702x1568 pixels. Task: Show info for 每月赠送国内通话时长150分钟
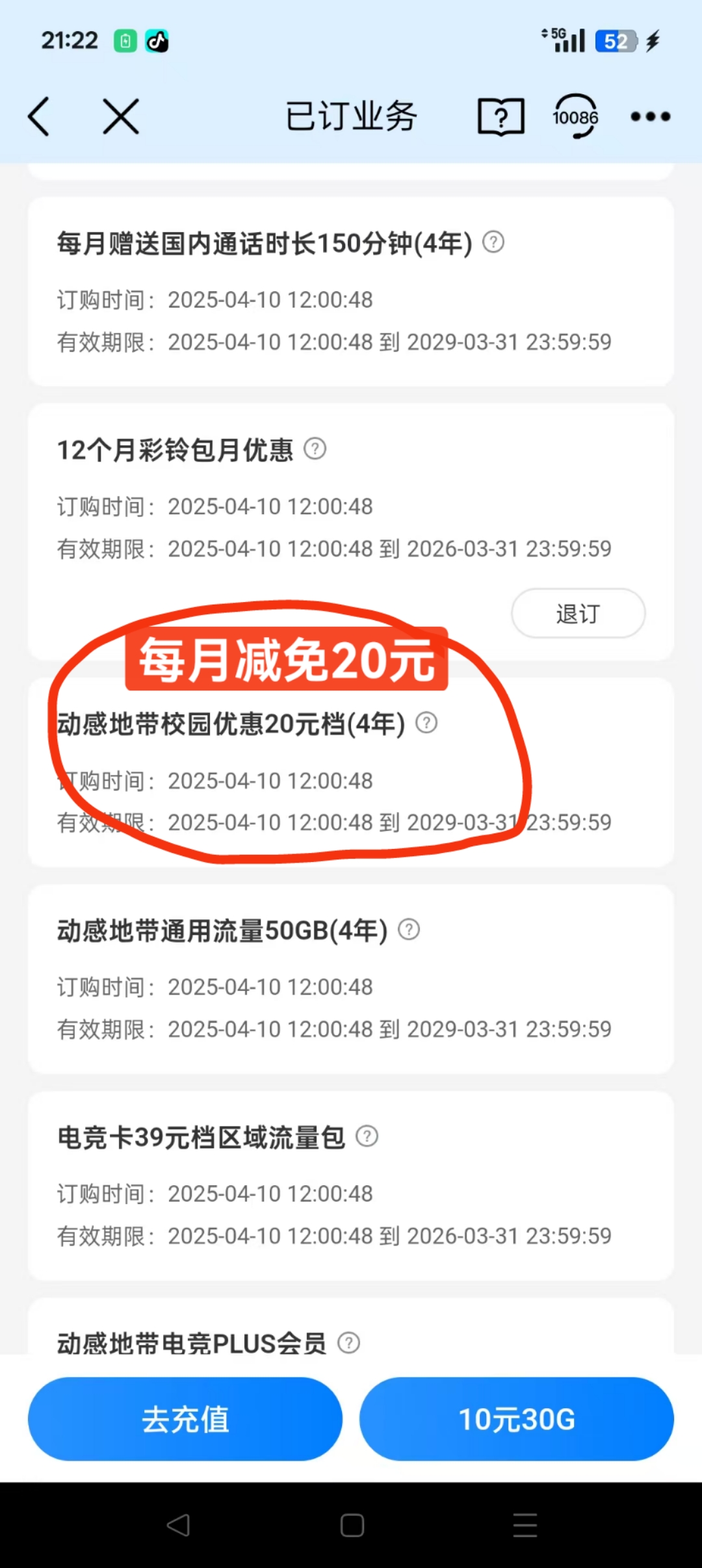[493, 242]
